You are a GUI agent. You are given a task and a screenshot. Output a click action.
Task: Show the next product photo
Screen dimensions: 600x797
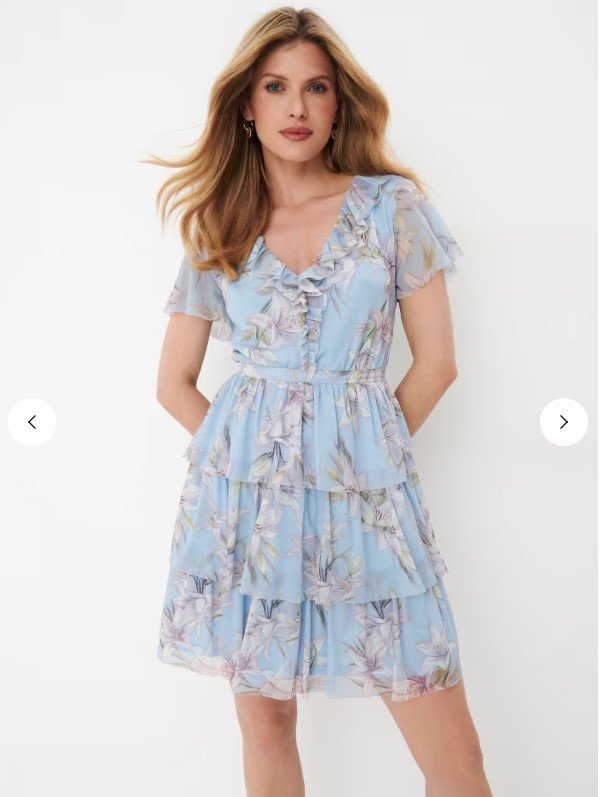[x=564, y=422]
